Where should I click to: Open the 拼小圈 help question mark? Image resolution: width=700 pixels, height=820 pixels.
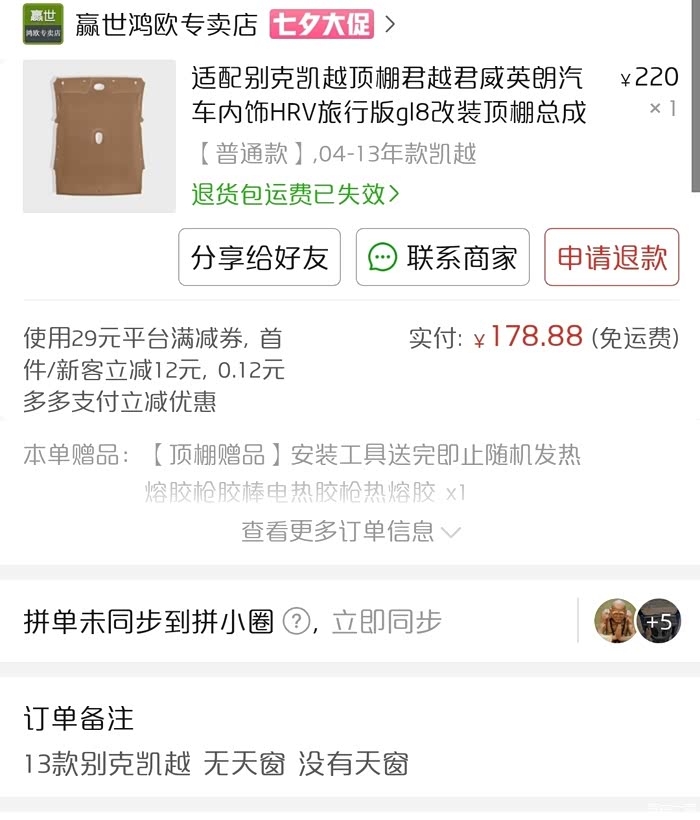point(296,622)
